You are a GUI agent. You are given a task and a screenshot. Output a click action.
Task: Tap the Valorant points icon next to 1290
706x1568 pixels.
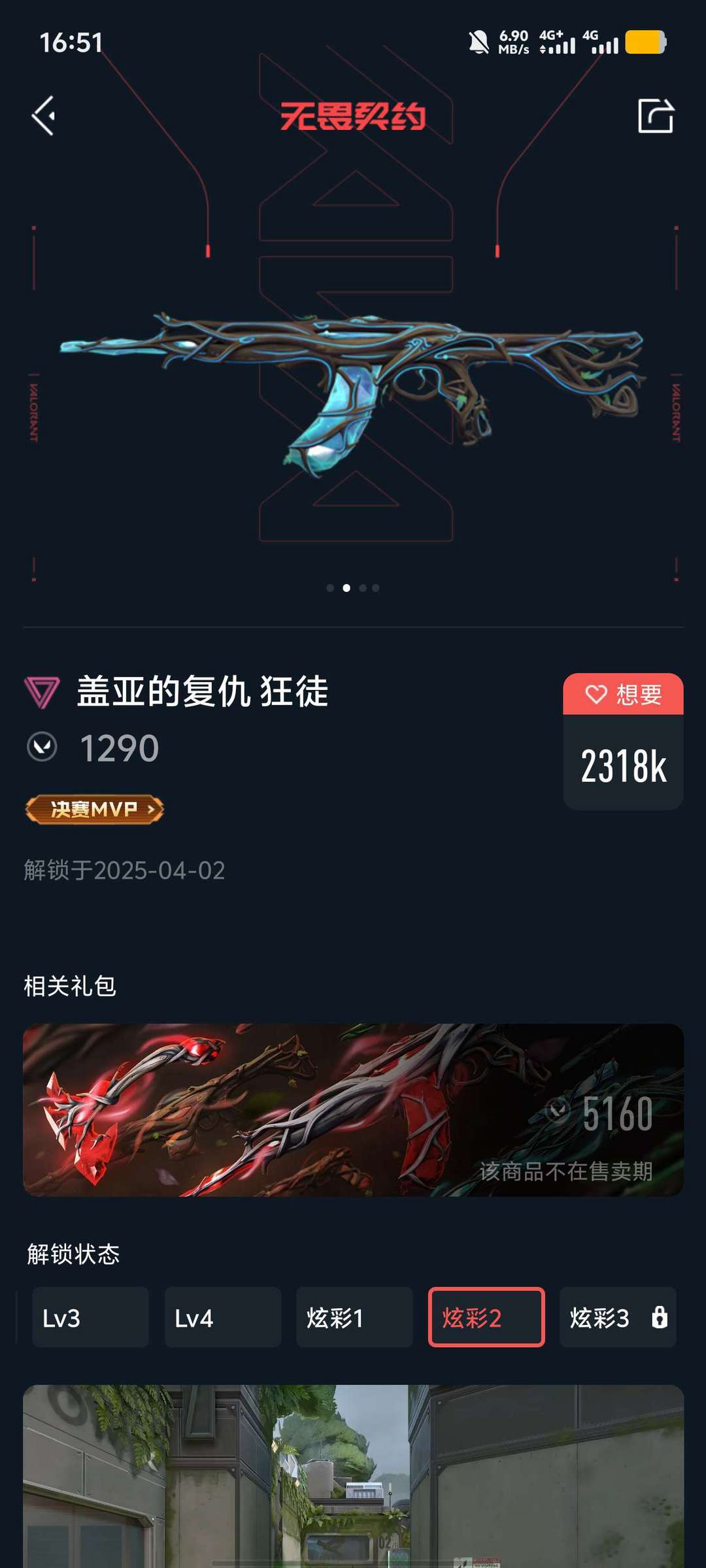pyautogui.click(x=41, y=747)
